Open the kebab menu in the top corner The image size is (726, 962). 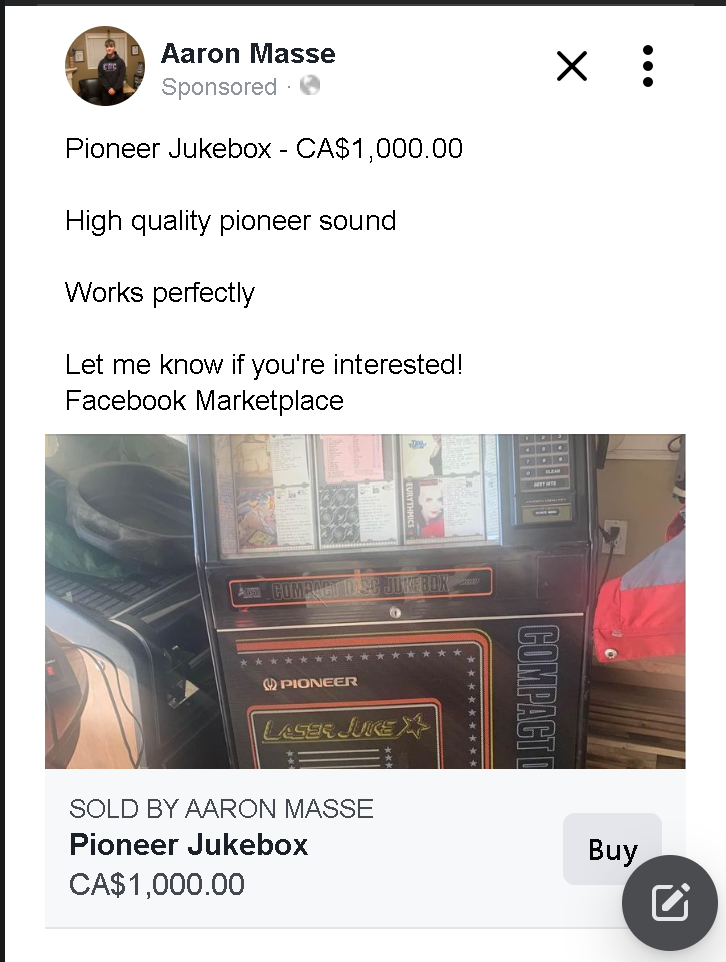click(x=648, y=66)
